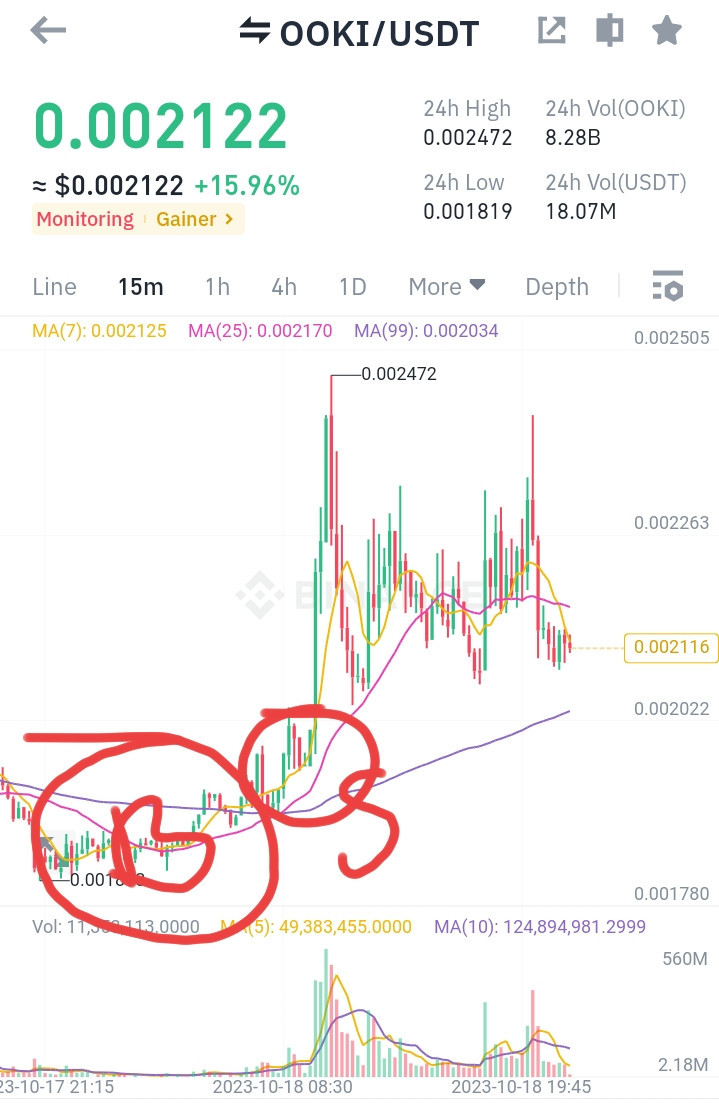
Task: Select the 1D interval
Action: click(x=352, y=287)
